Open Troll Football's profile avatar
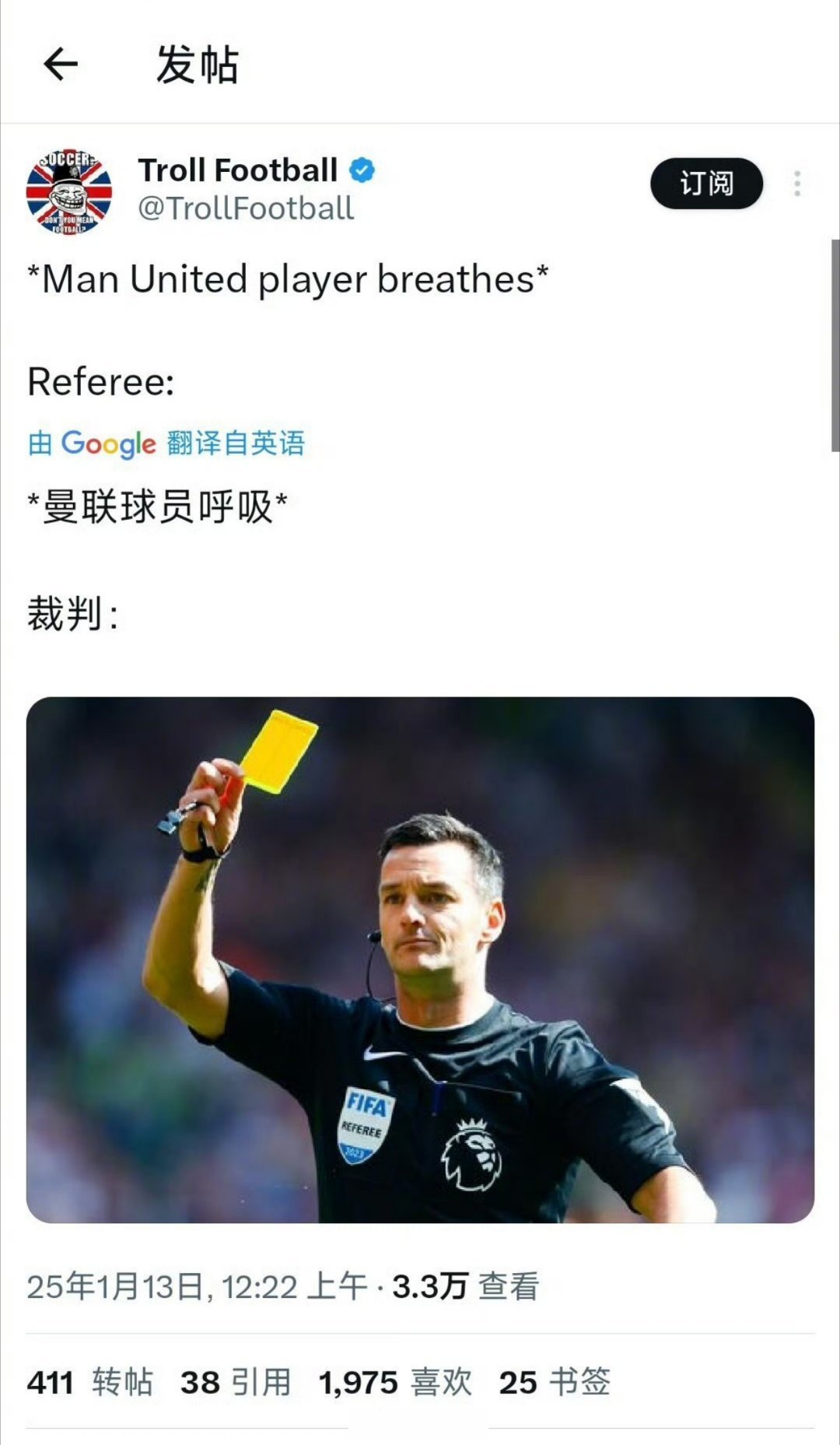This screenshot has height=1445, width=840. pyautogui.click(x=69, y=191)
